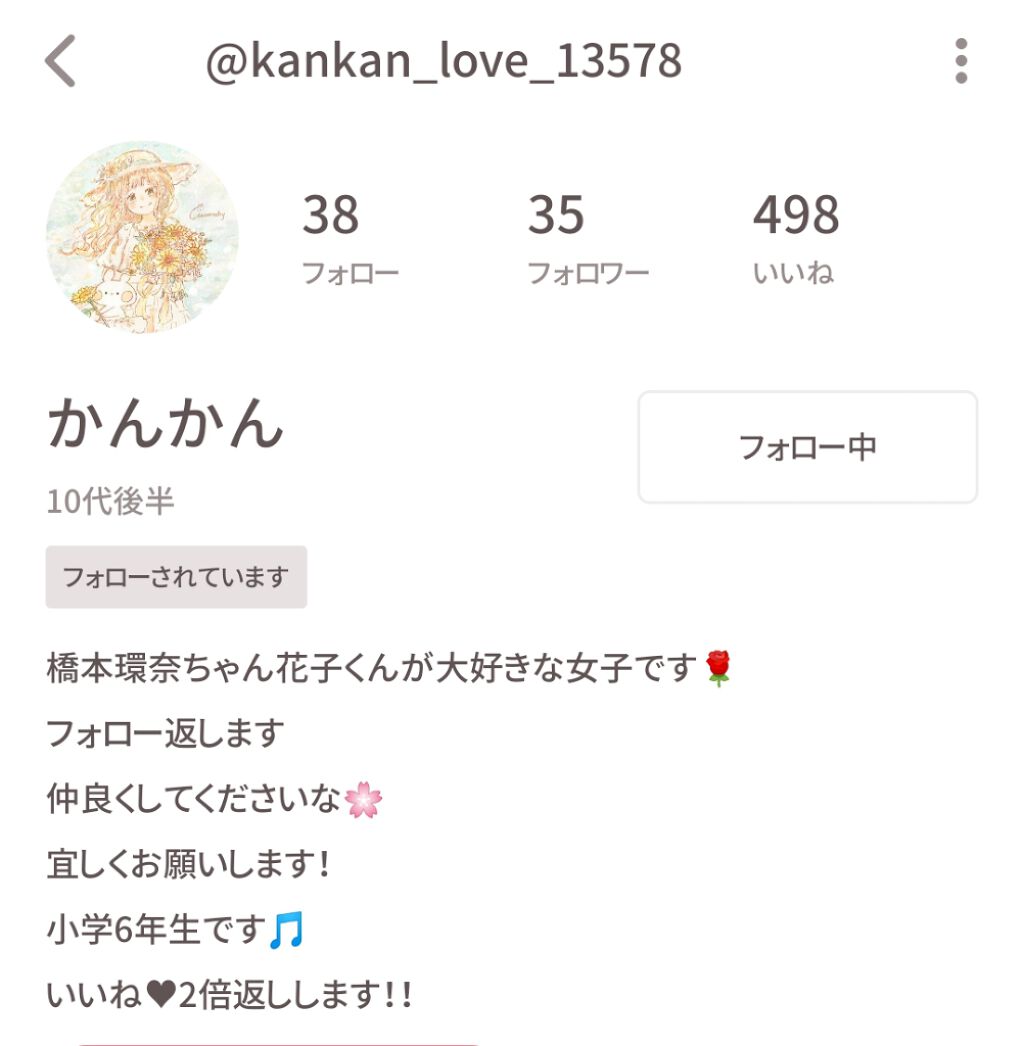Tap the bio line 仲良くしてくださいな
1024x1046 pixels.
pos(200,796)
